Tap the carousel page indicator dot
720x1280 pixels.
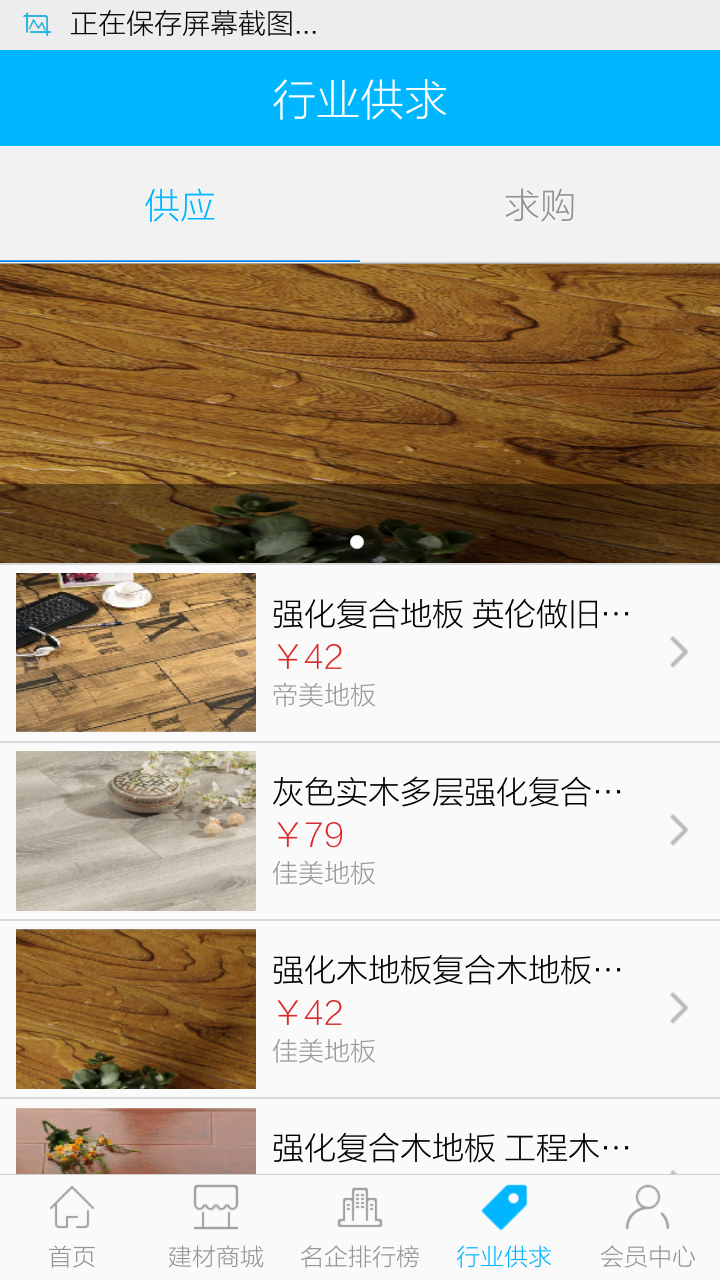[355, 541]
